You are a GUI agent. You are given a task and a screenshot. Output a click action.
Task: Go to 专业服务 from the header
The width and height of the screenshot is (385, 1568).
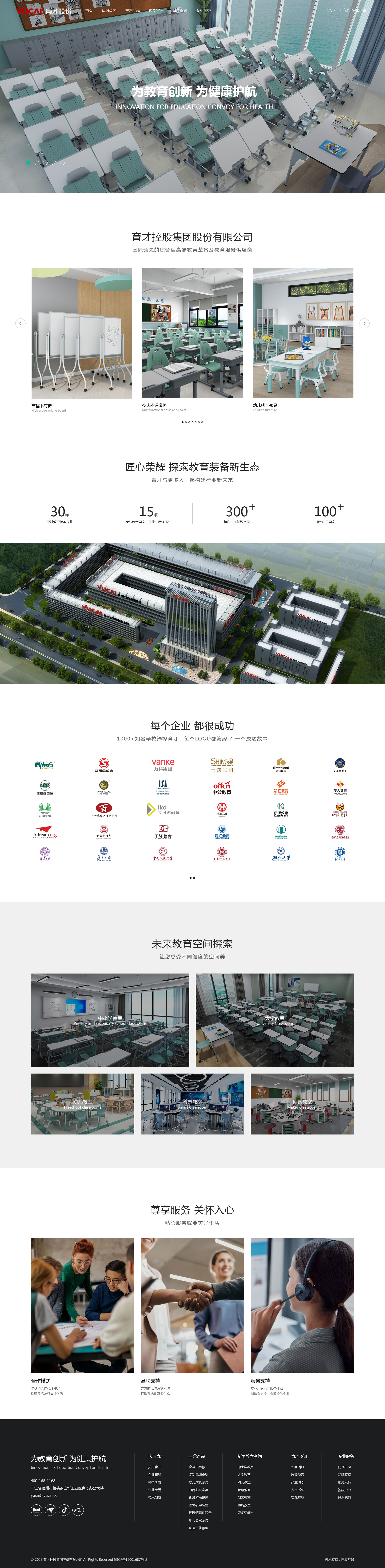tap(203, 10)
